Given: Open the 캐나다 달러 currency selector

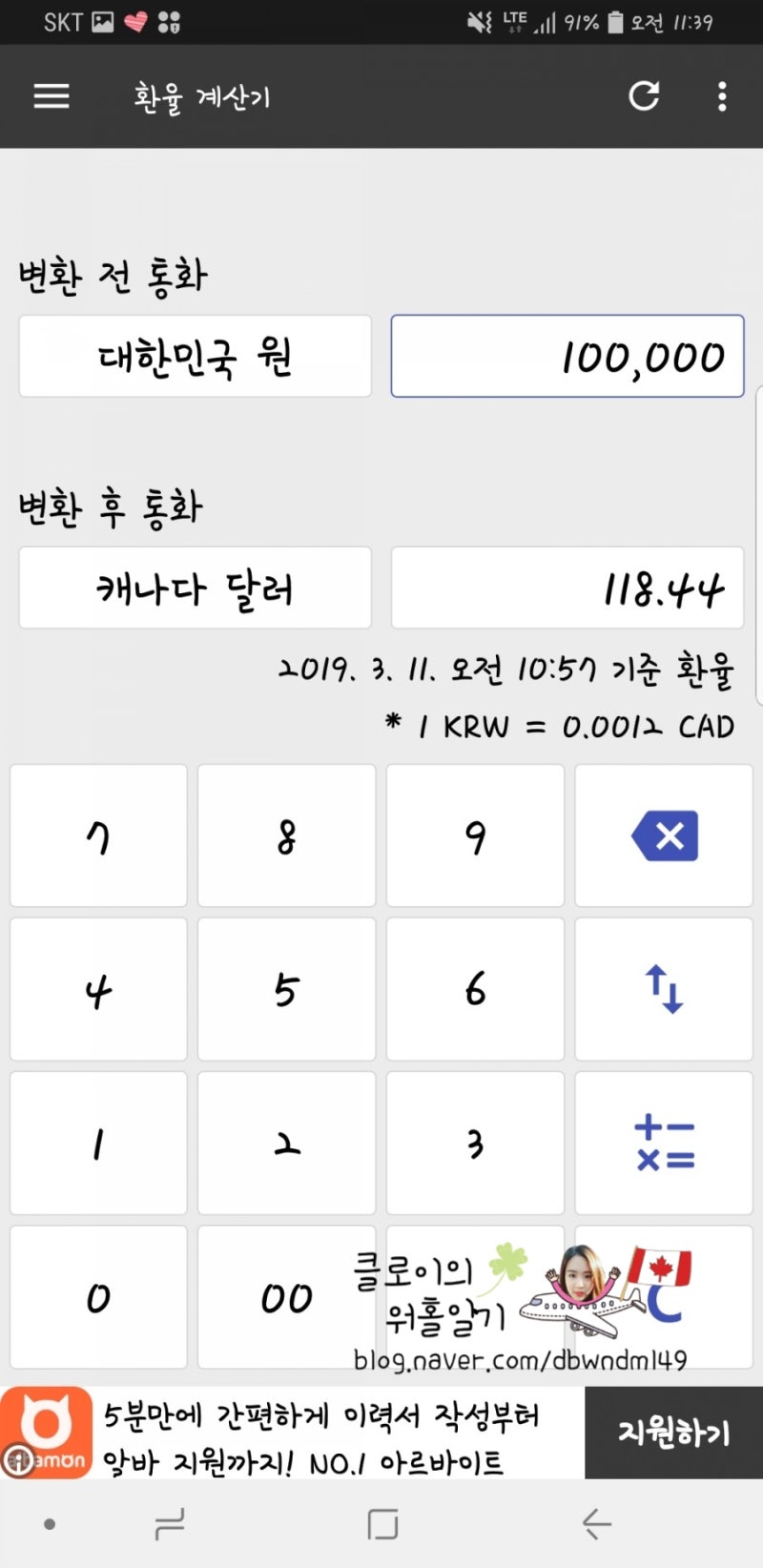Looking at the screenshot, I should coord(195,588).
